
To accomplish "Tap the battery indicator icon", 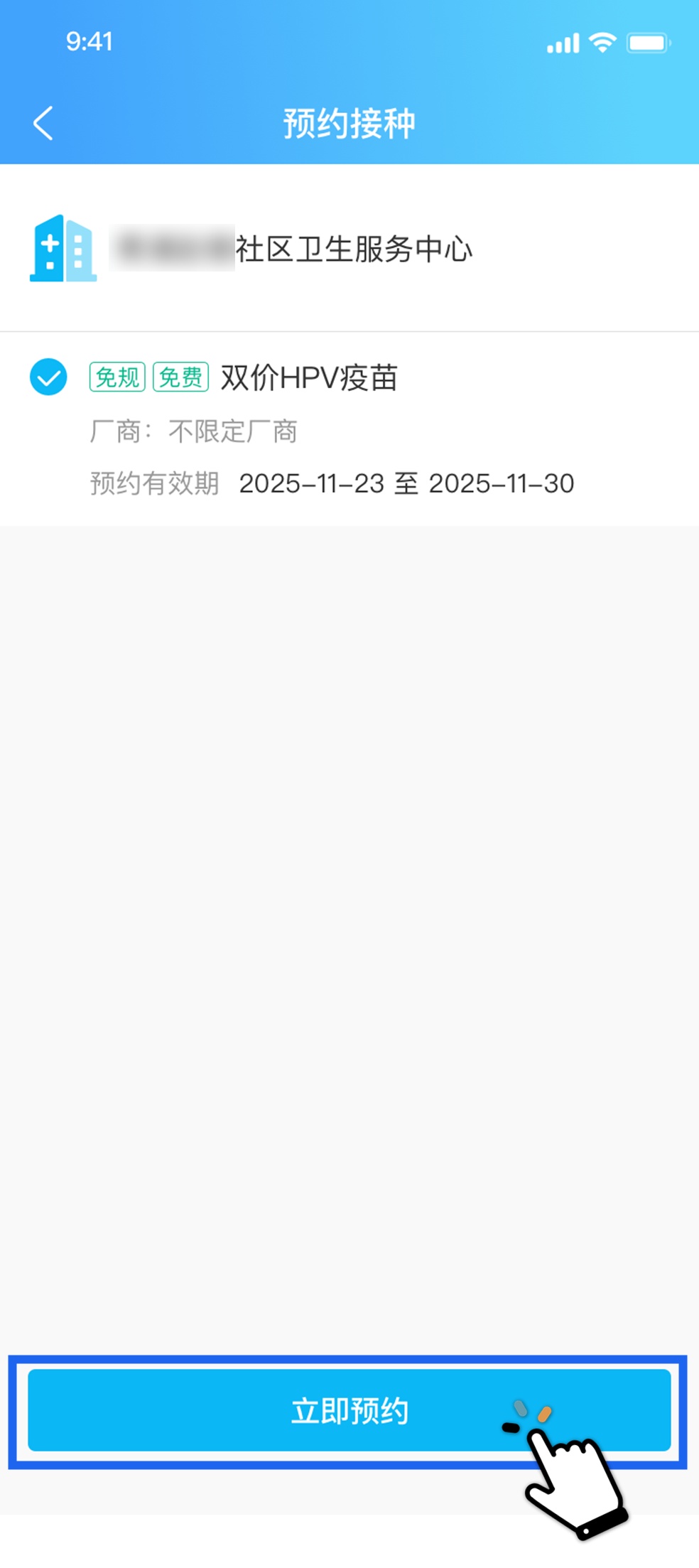I will 647,42.
